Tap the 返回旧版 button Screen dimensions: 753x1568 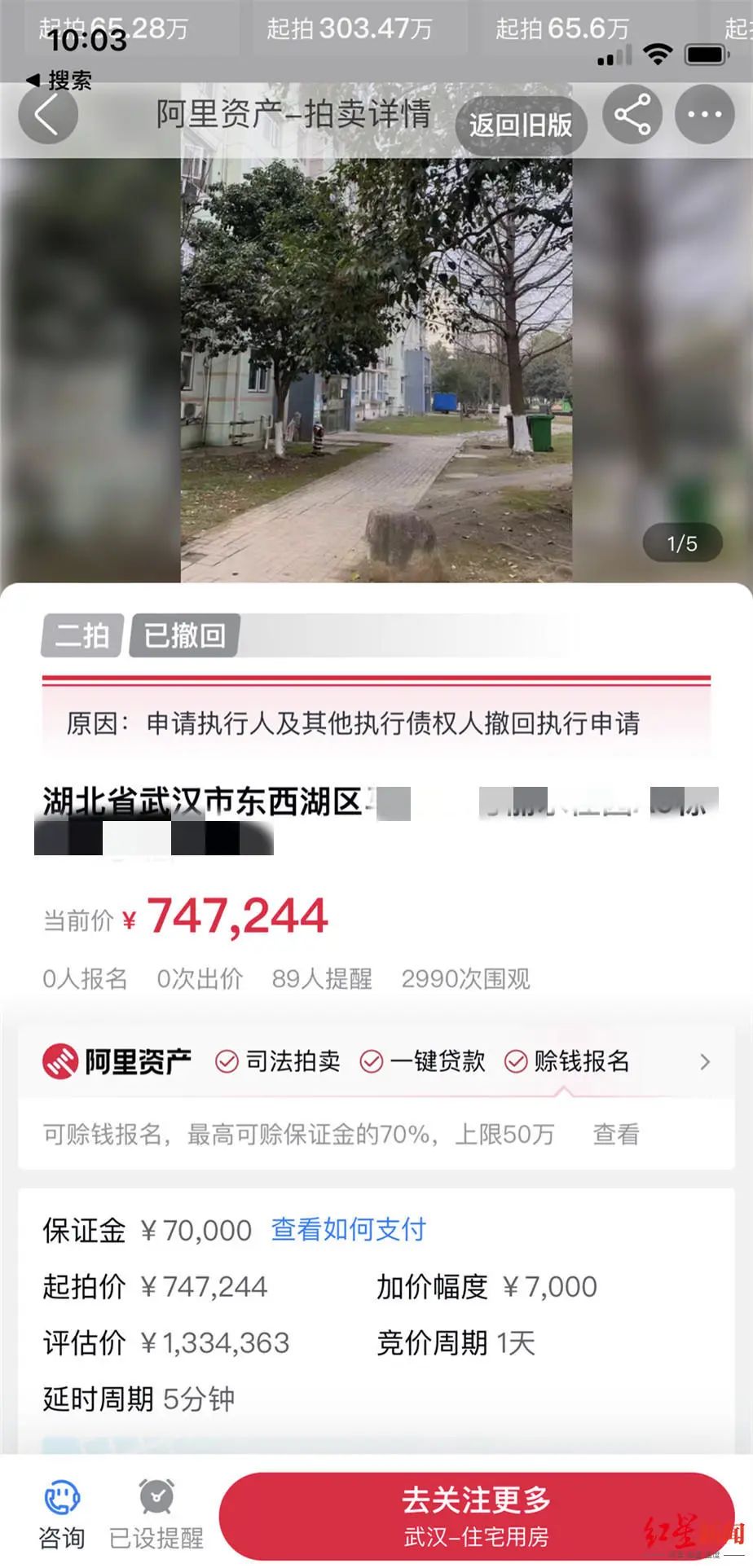click(x=521, y=125)
